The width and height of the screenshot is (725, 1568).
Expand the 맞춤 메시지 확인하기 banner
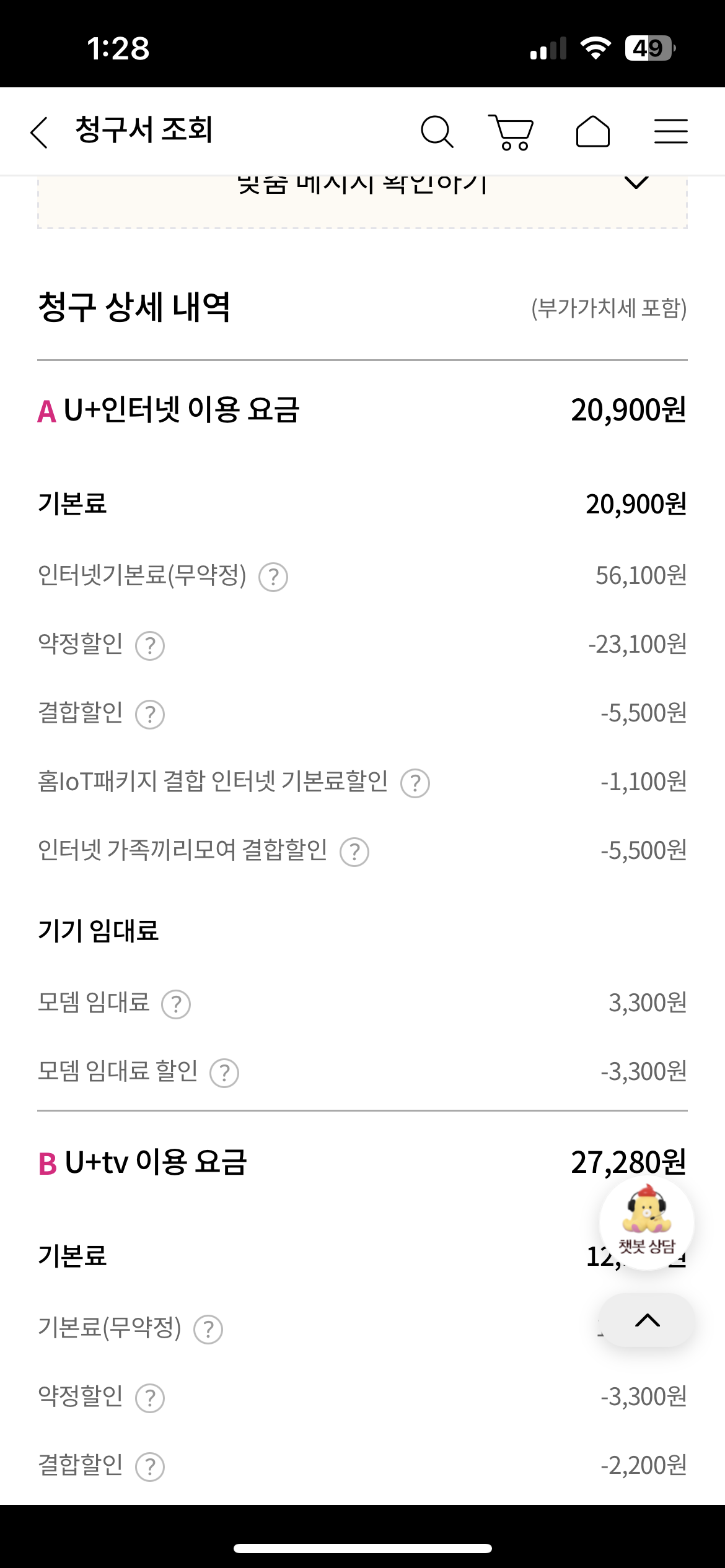[636, 183]
